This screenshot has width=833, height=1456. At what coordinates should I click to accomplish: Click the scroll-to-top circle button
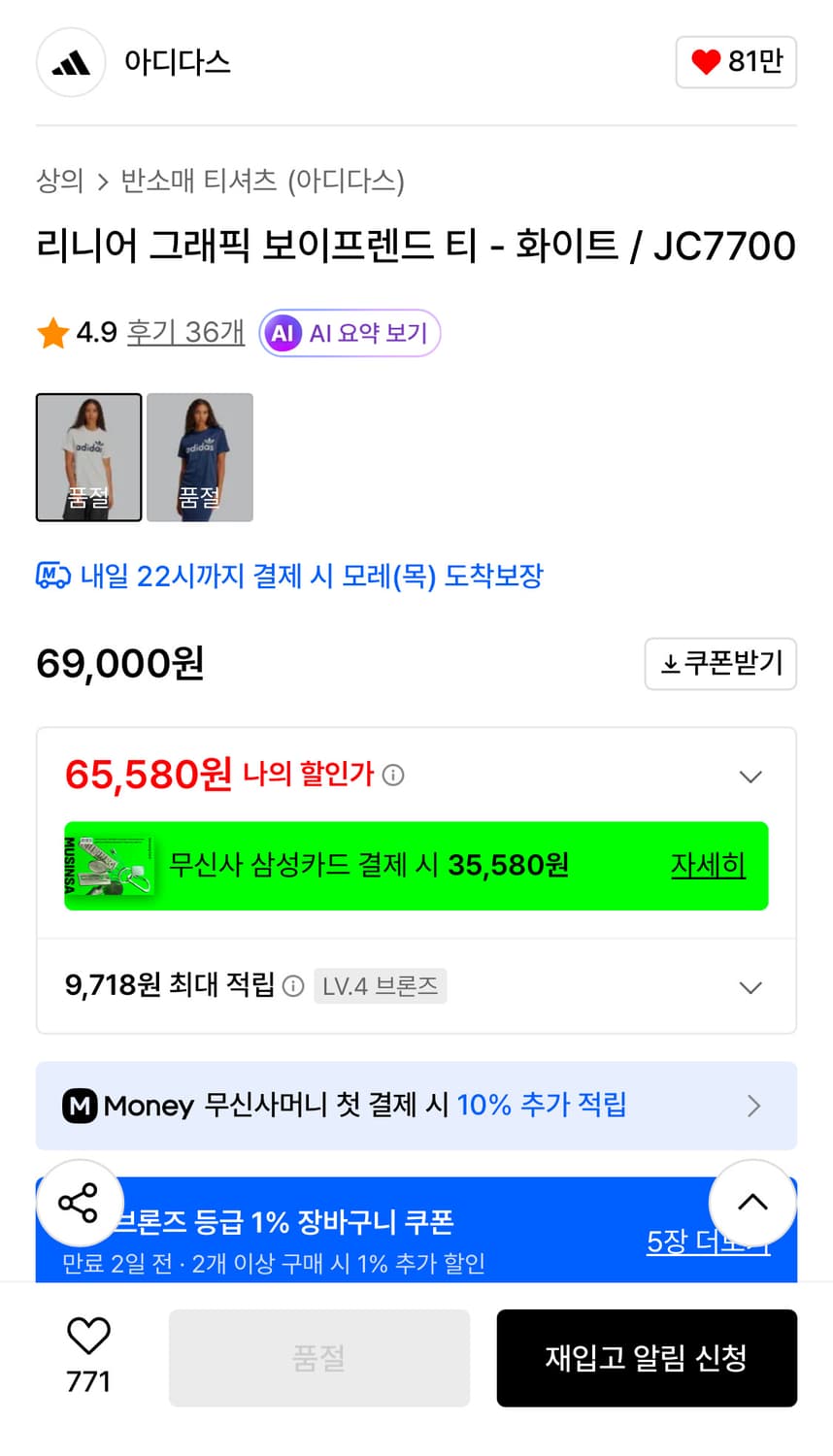tap(752, 1203)
